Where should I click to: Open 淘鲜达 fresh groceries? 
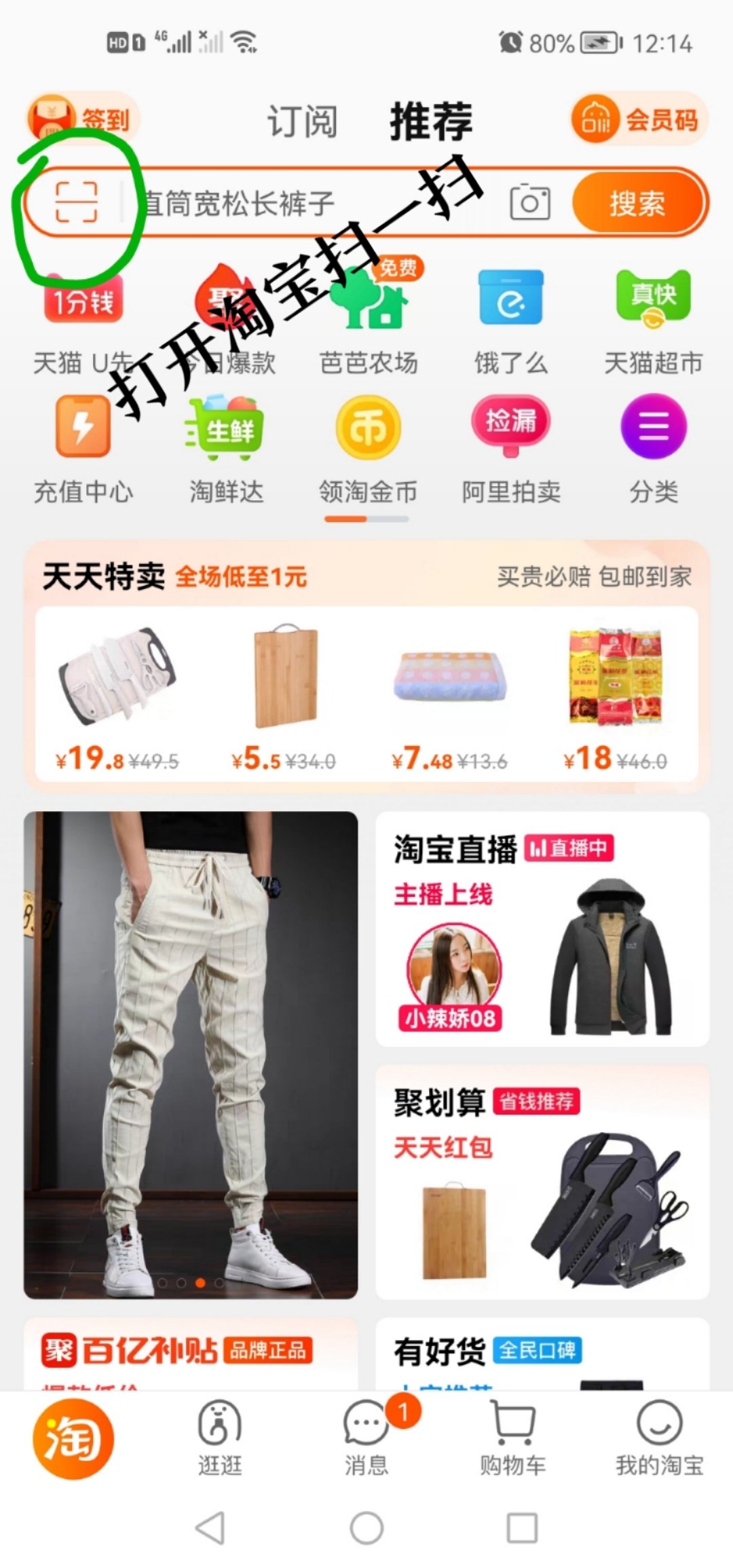pos(226,449)
